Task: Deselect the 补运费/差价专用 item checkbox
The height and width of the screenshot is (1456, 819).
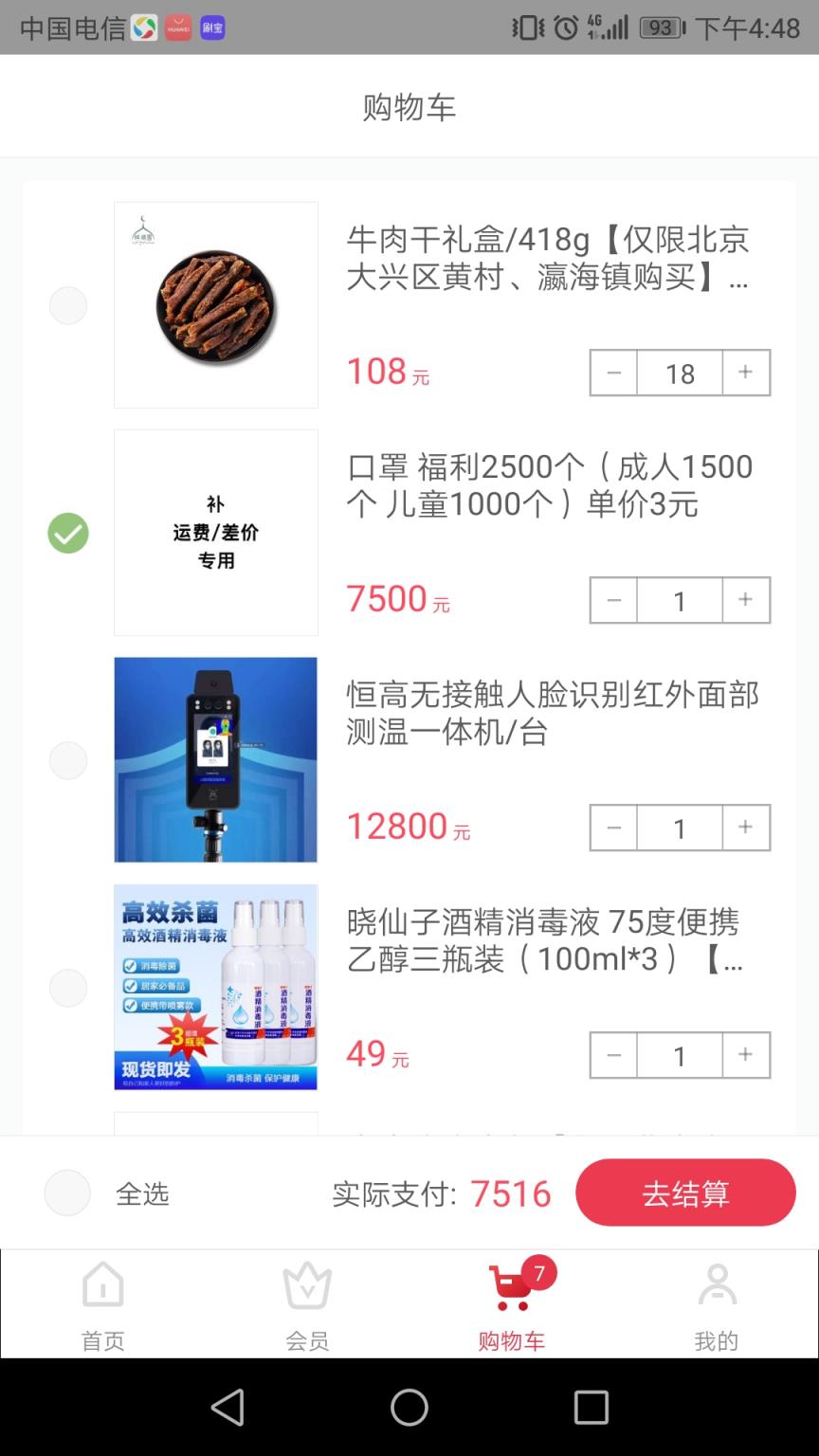Action: [x=67, y=533]
